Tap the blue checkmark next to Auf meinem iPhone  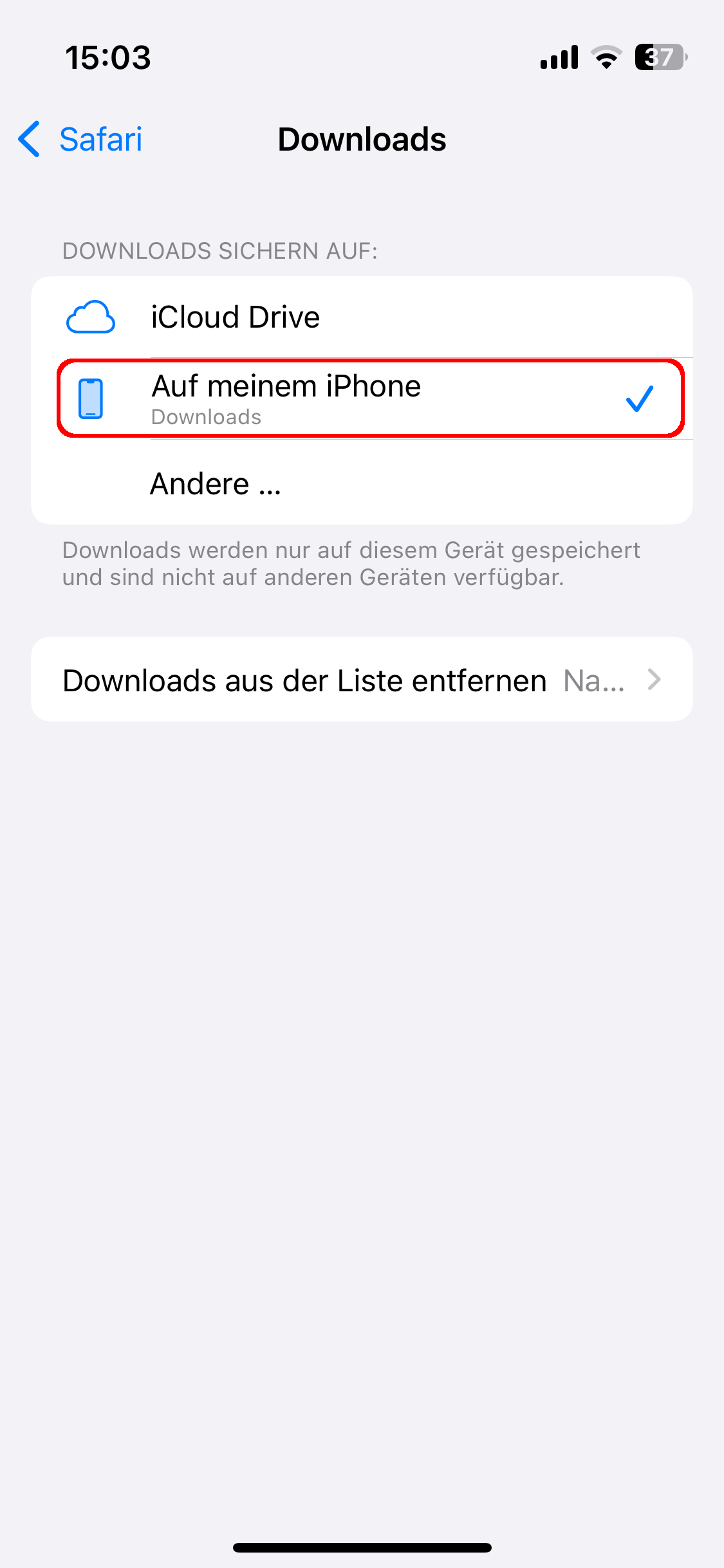[x=640, y=398]
